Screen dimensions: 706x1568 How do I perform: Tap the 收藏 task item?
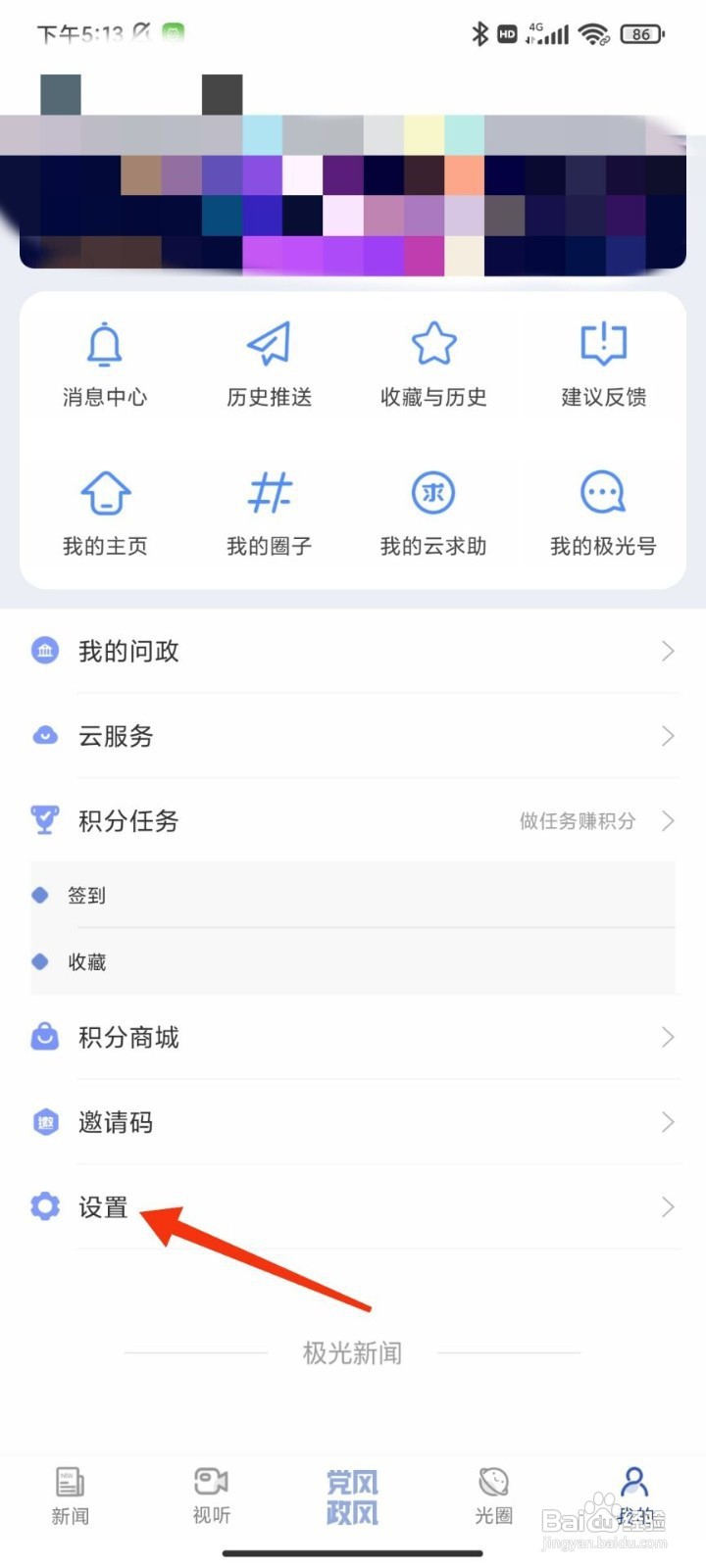(x=353, y=961)
